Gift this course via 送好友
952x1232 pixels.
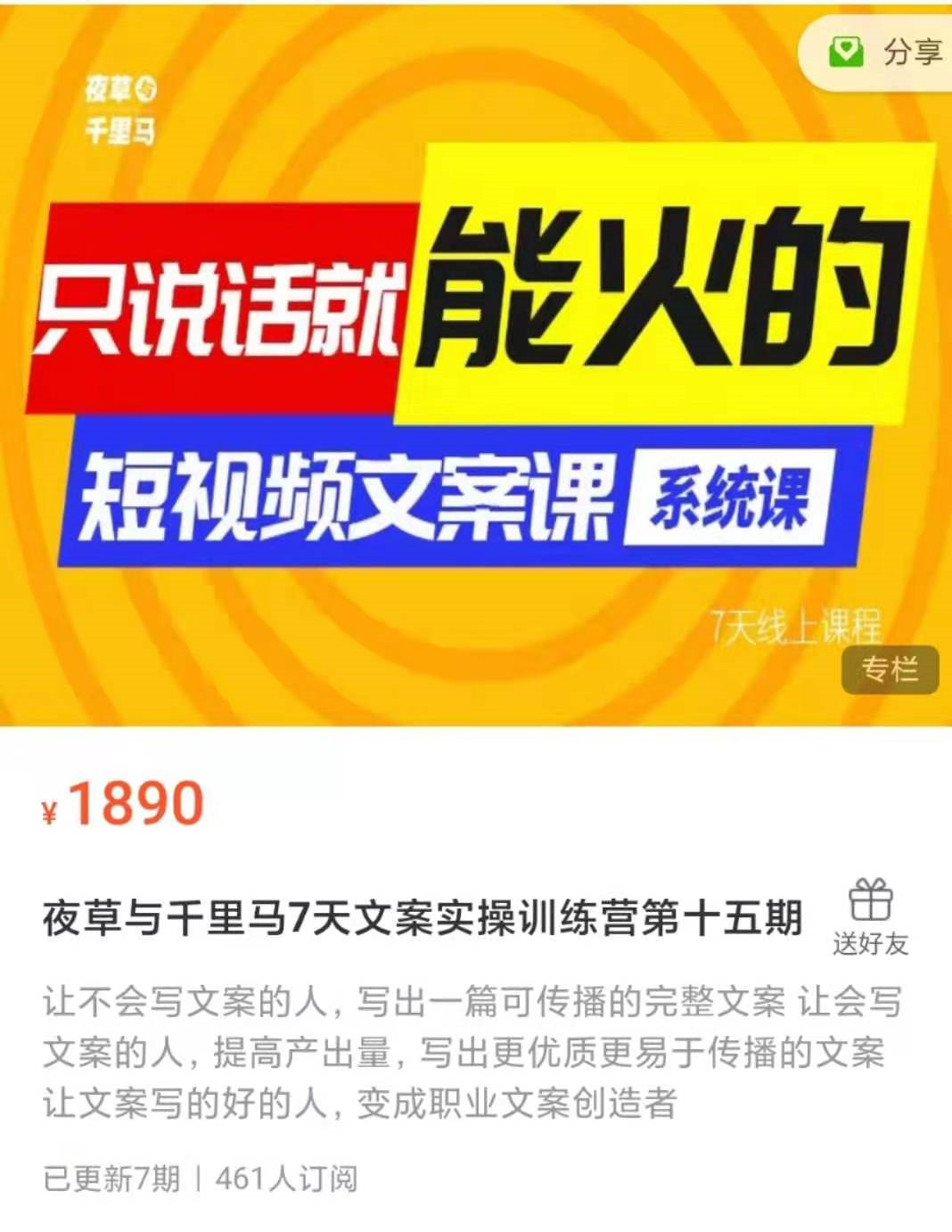(x=870, y=916)
